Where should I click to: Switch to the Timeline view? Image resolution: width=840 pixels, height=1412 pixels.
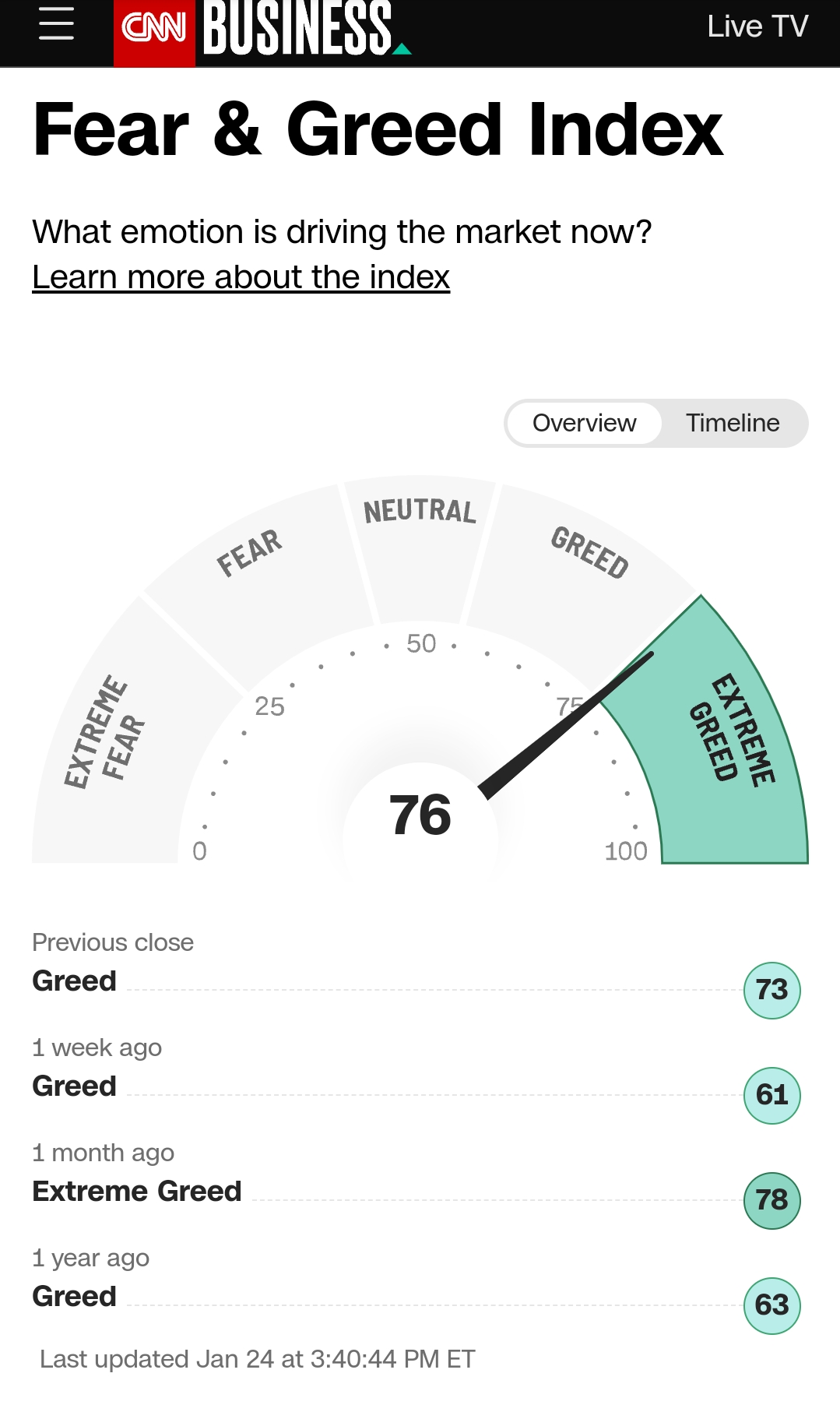732,423
